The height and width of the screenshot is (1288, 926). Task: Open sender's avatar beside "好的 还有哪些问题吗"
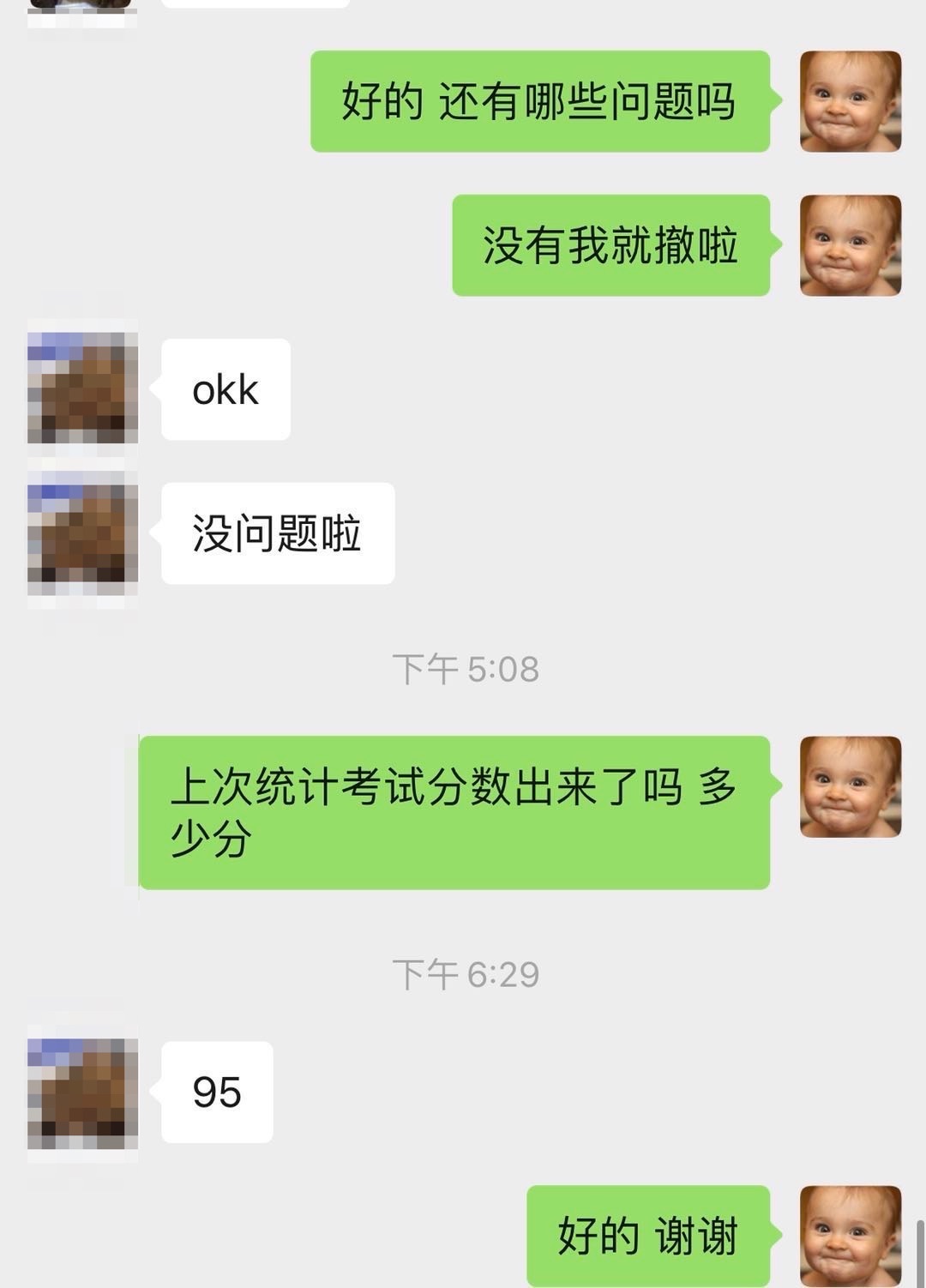coord(850,101)
